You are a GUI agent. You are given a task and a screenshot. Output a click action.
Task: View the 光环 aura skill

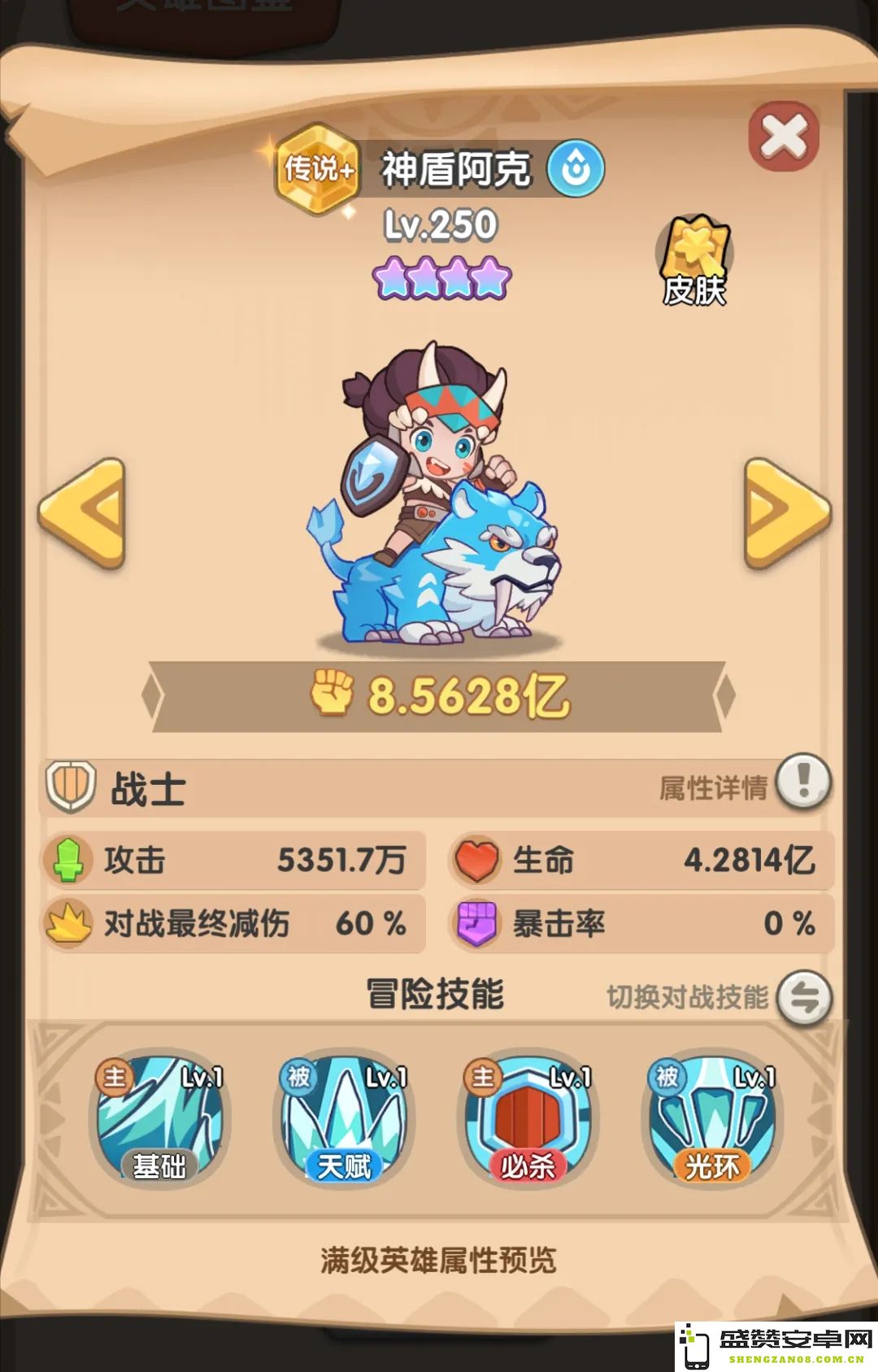click(712, 1119)
